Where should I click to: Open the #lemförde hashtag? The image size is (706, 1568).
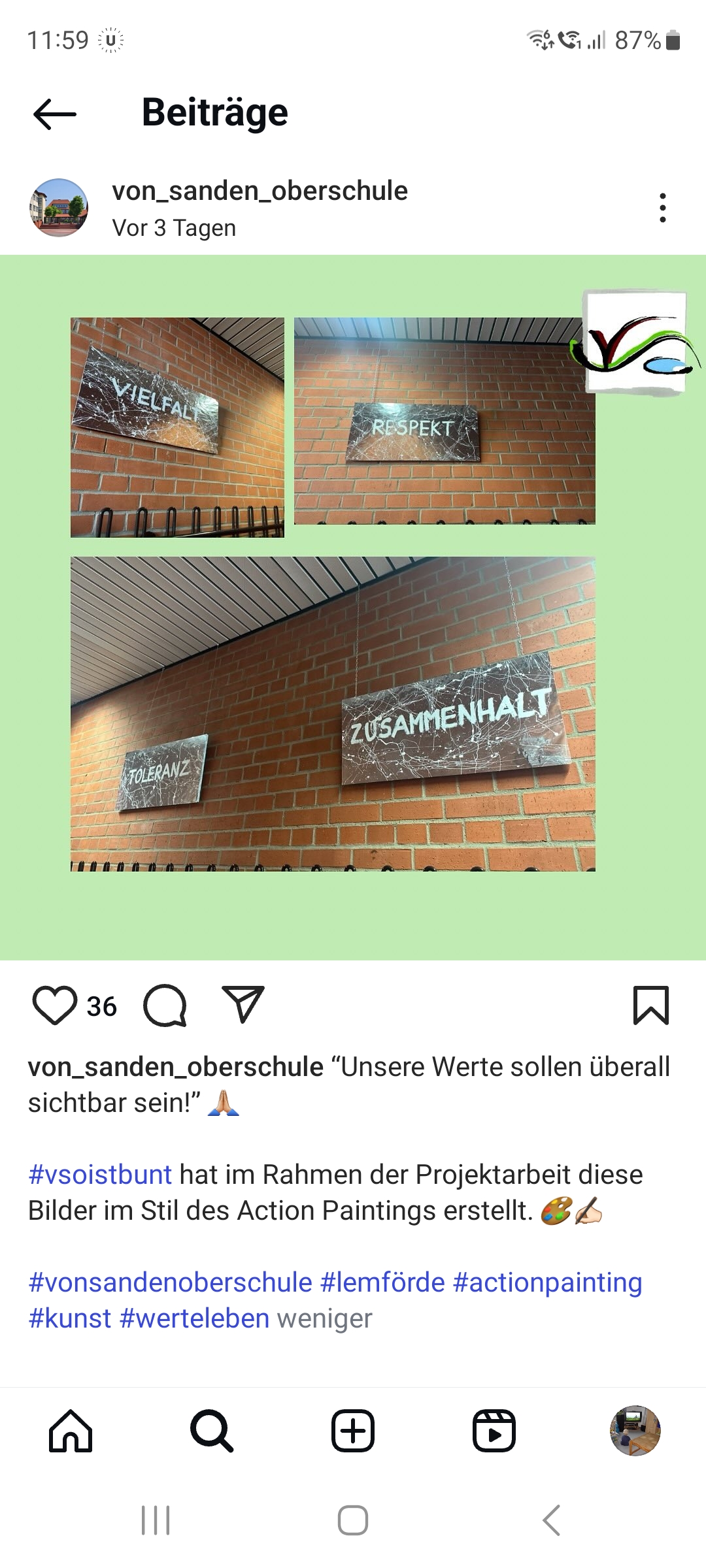(x=382, y=1282)
